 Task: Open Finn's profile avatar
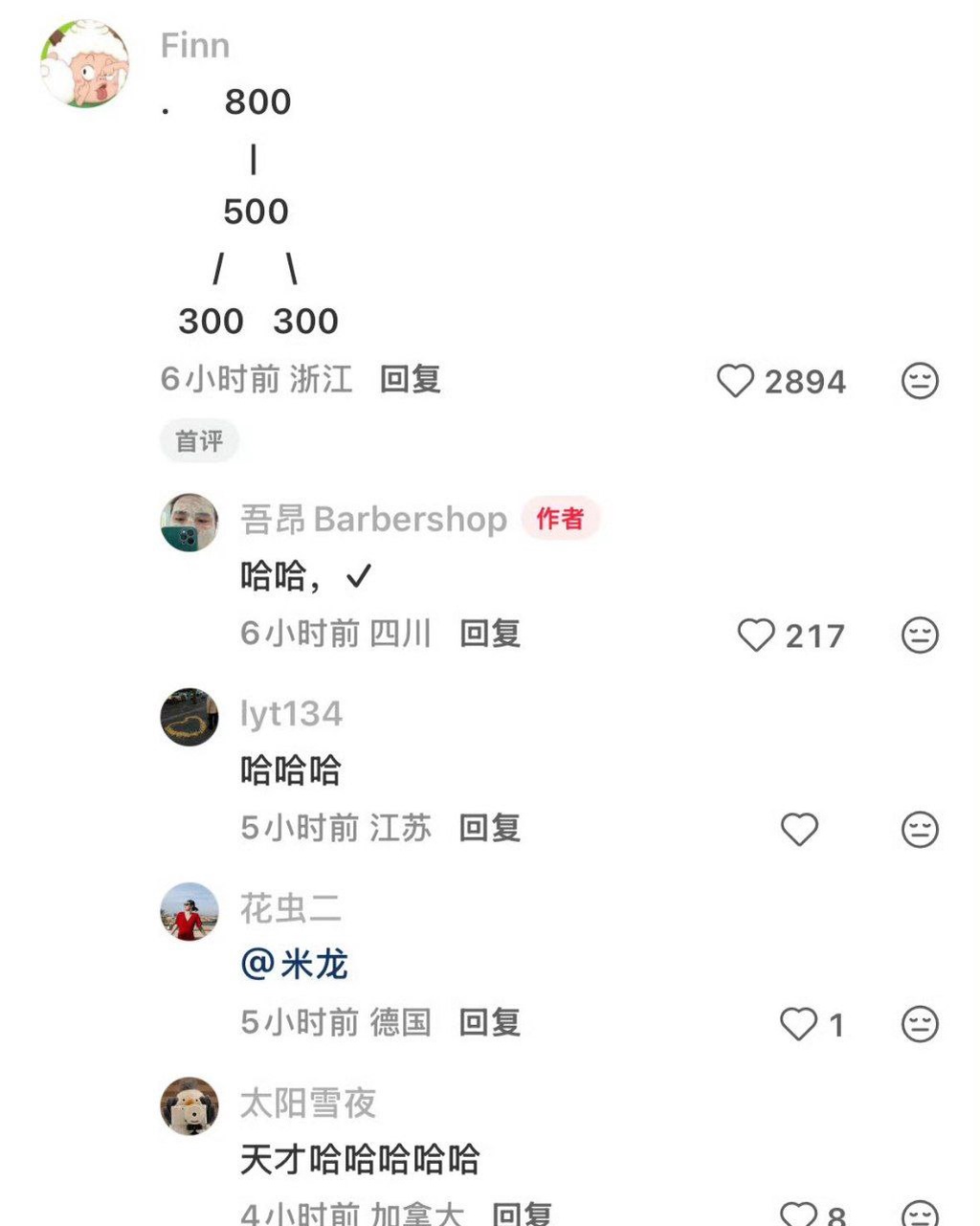tap(85, 64)
